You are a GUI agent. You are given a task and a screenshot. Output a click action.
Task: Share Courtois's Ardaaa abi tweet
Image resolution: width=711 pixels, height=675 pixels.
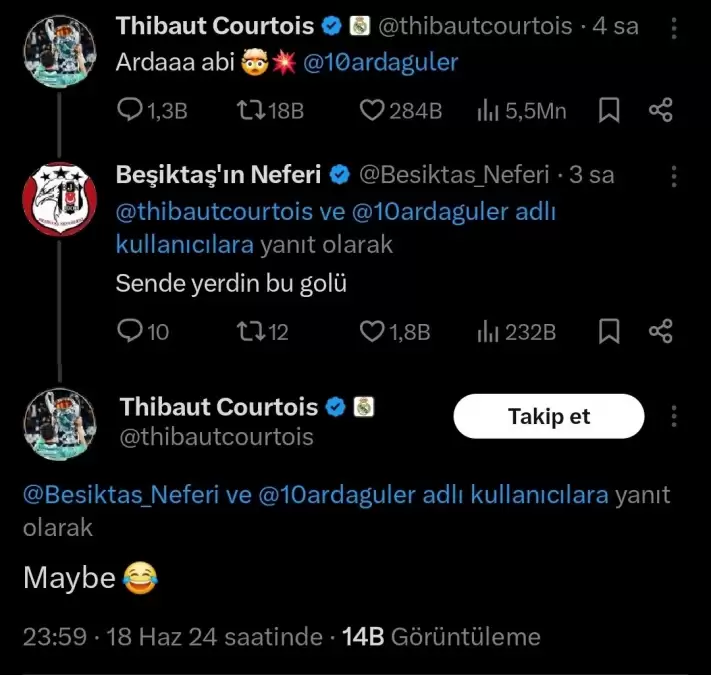(661, 111)
